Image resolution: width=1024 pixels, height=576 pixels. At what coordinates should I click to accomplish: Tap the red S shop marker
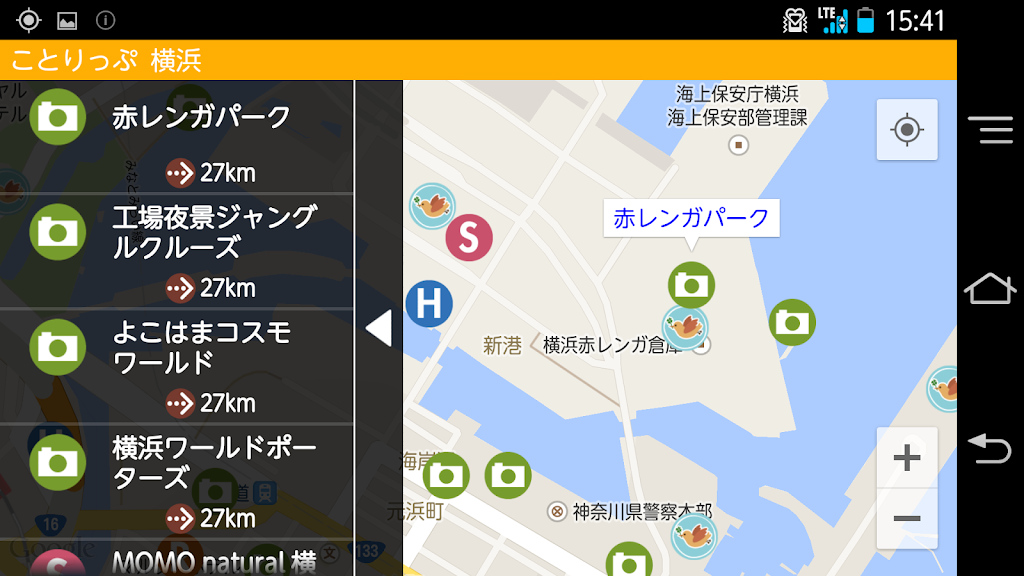[469, 237]
